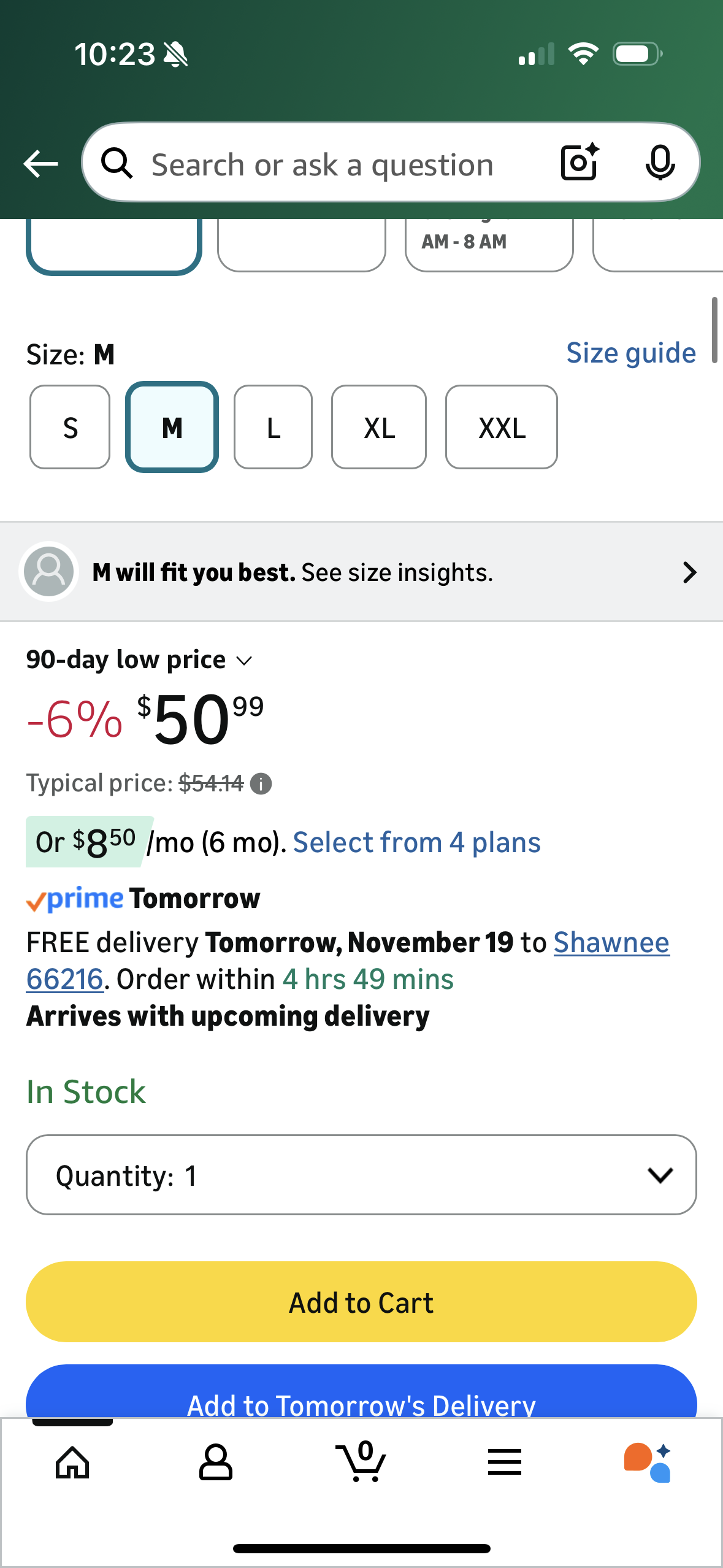Open the hamburger menu

(503, 1465)
